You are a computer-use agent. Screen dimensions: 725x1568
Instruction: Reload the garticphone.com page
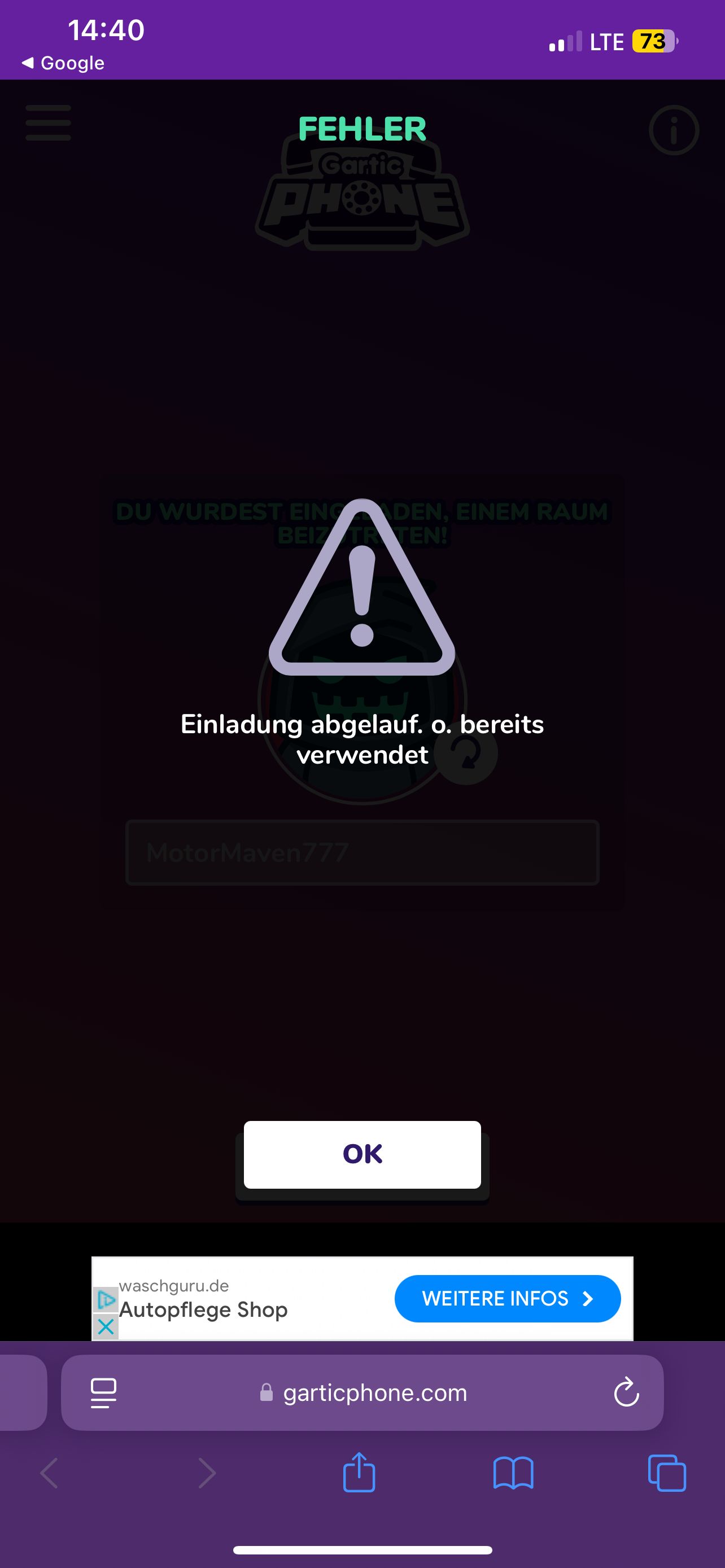pos(626,1392)
